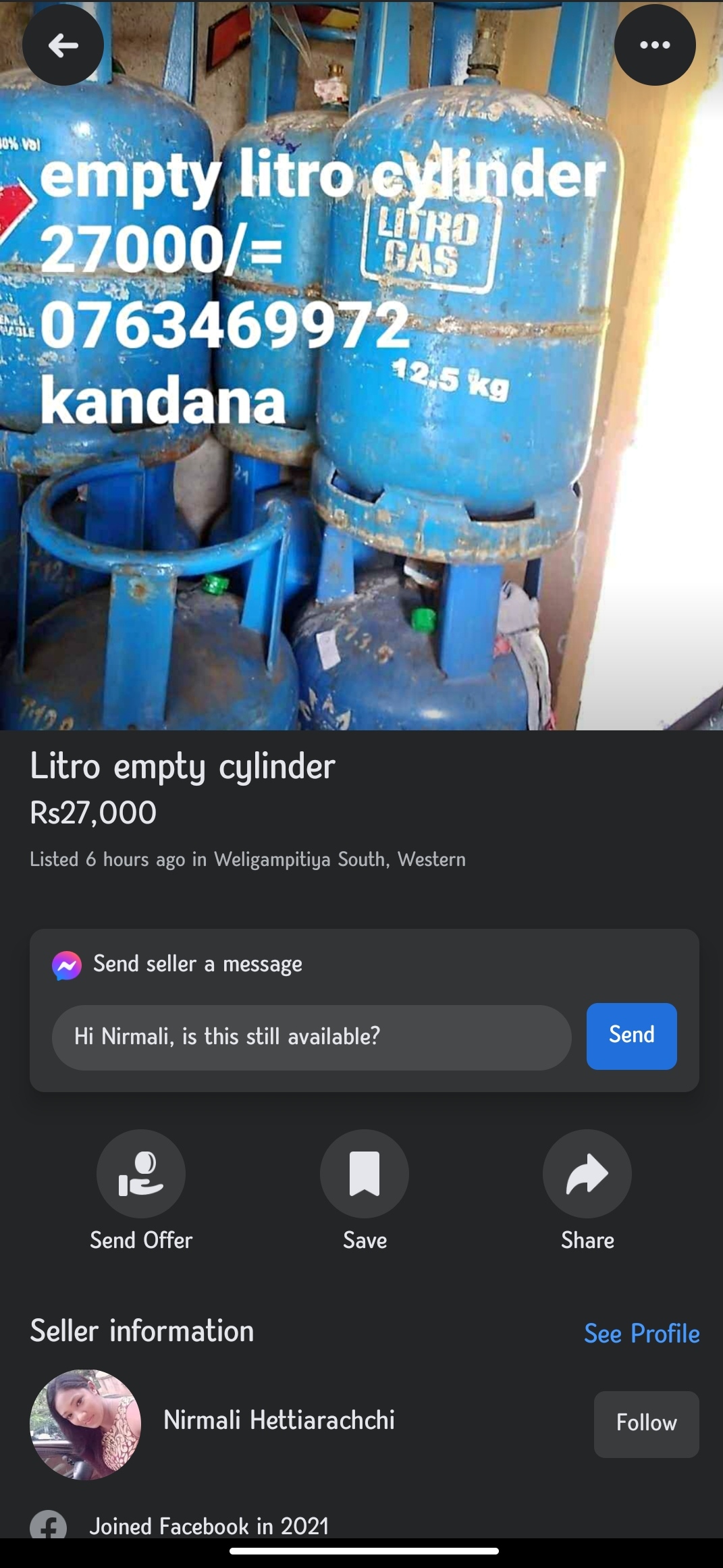Image resolution: width=723 pixels, height=1568 pixels.
Task: Share this listing
Action: 587,1191
